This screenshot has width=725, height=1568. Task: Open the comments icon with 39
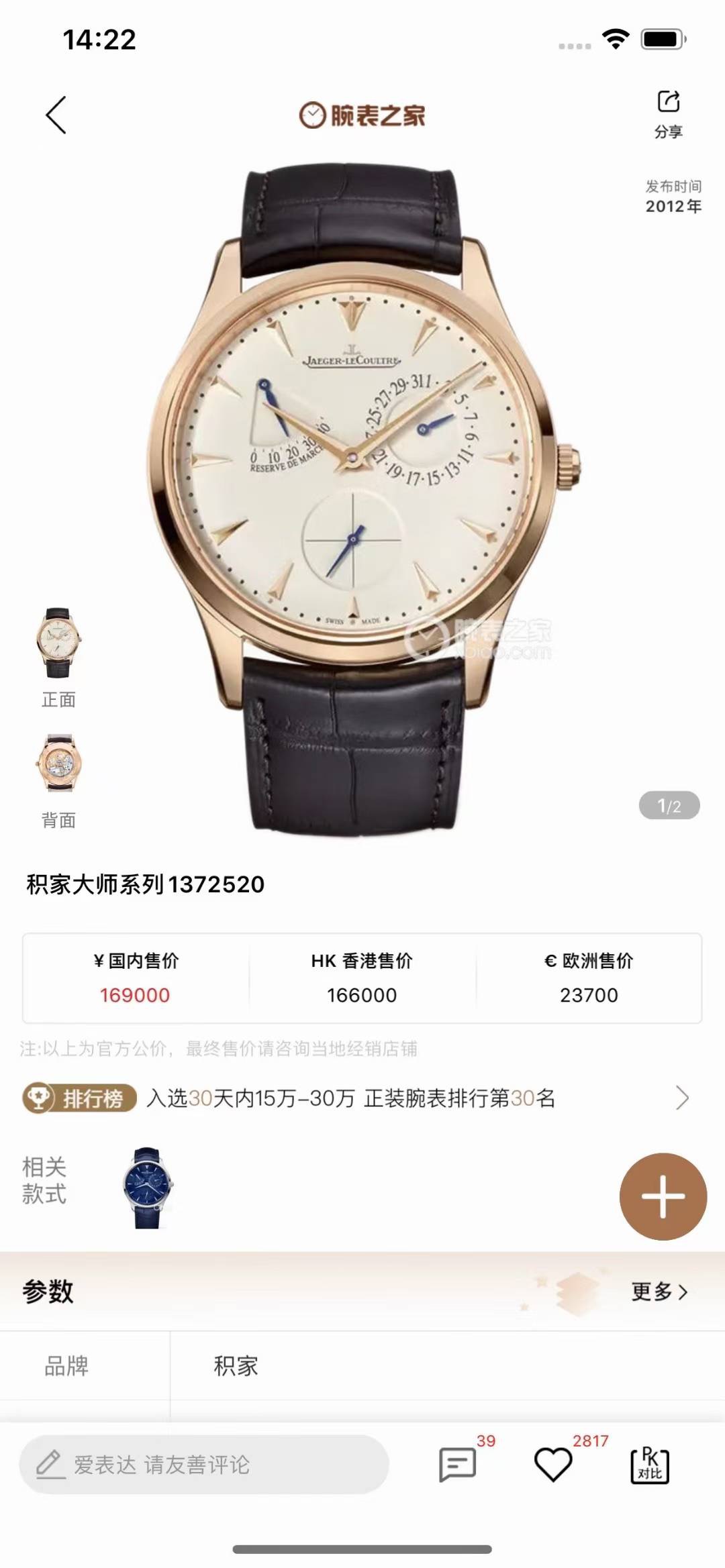(458, 1465)
